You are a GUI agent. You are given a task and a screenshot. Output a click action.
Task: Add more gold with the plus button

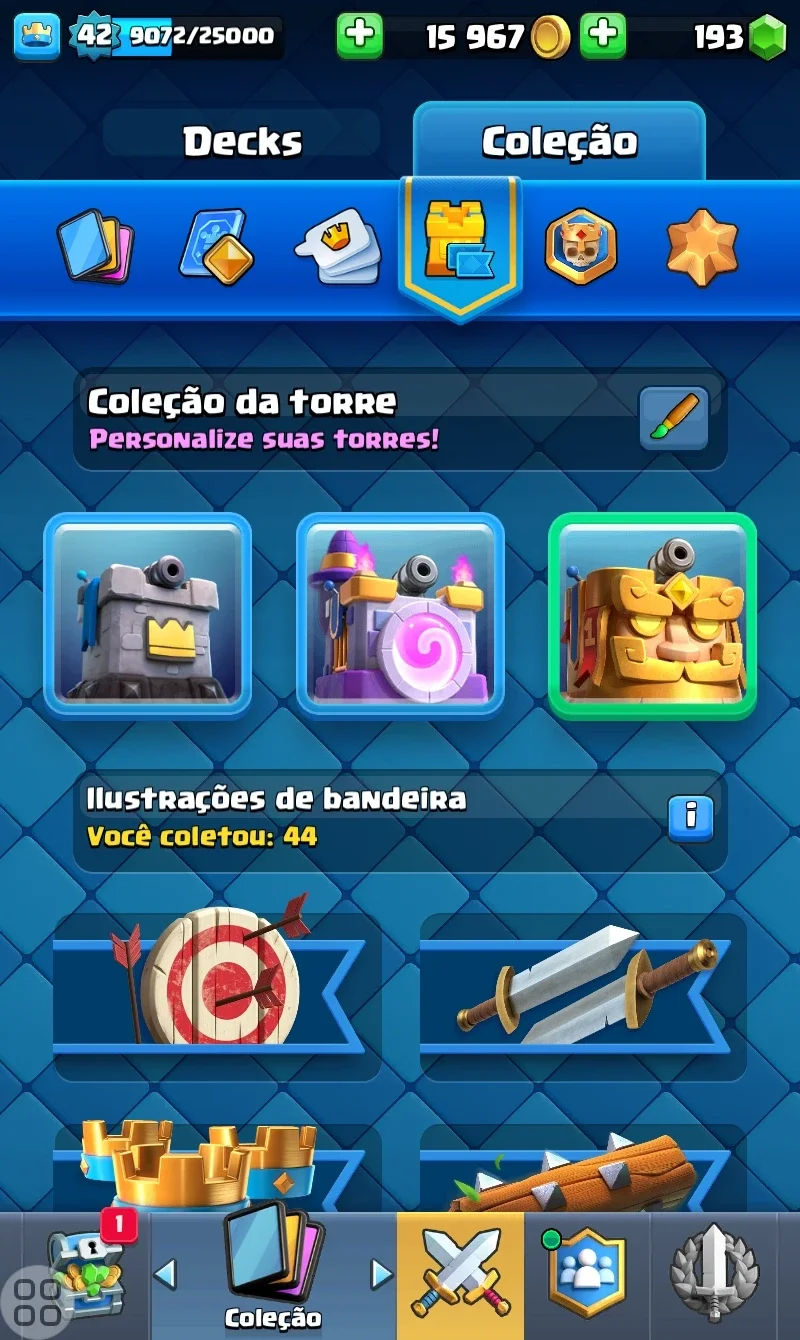359,36
